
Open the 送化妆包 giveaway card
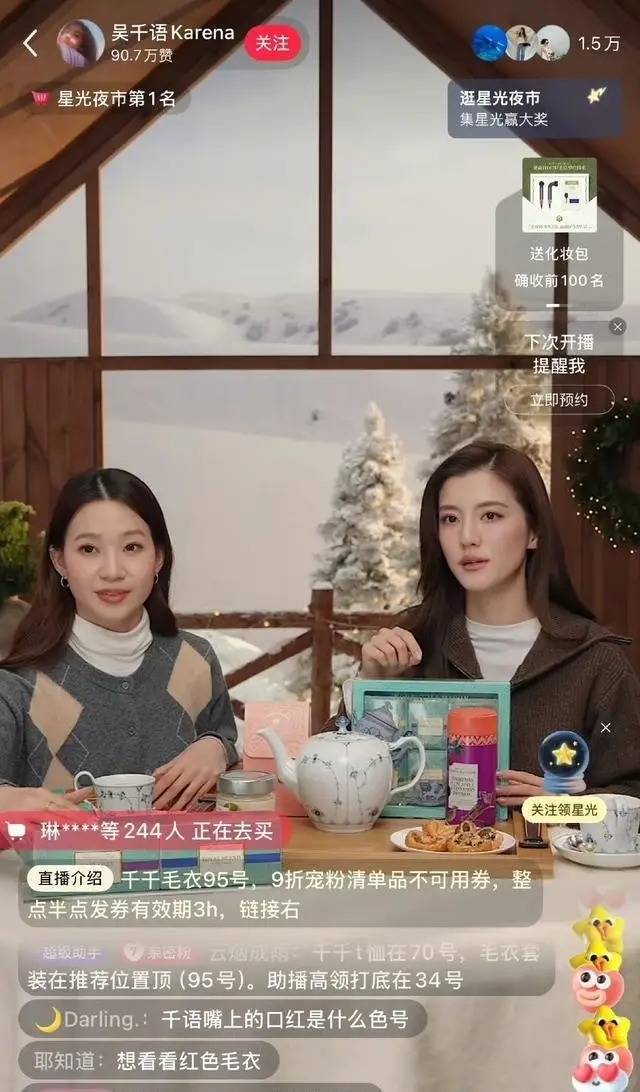click(559, 225)
